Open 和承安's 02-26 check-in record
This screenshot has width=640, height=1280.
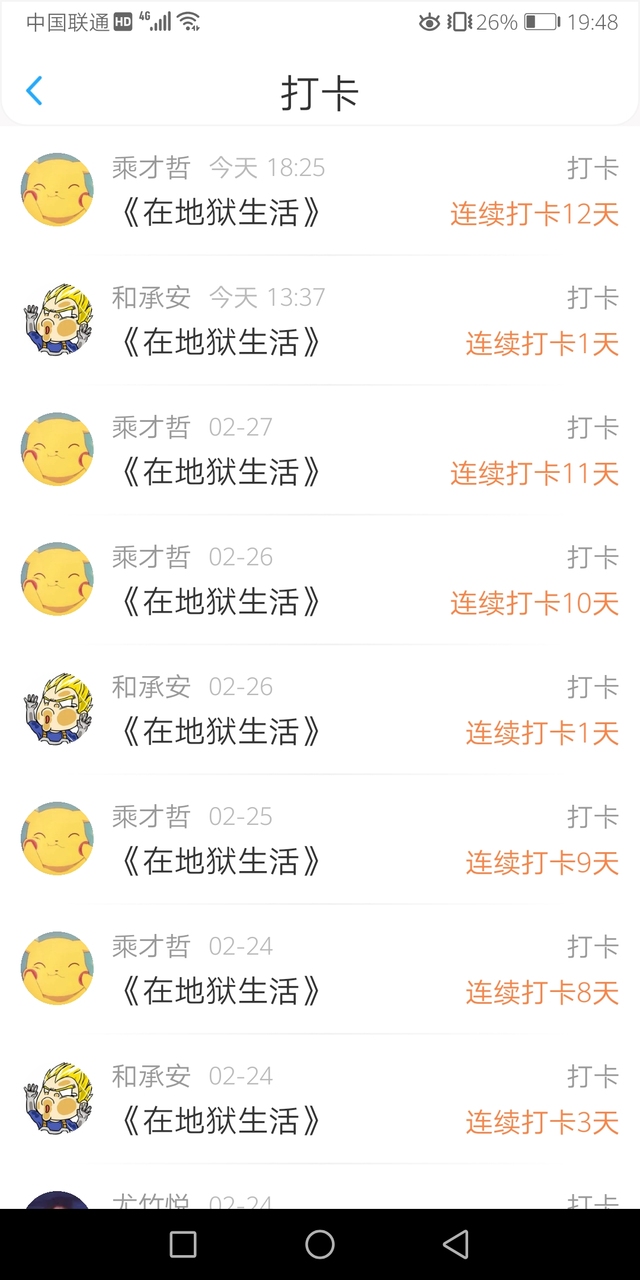pos(320,711)
